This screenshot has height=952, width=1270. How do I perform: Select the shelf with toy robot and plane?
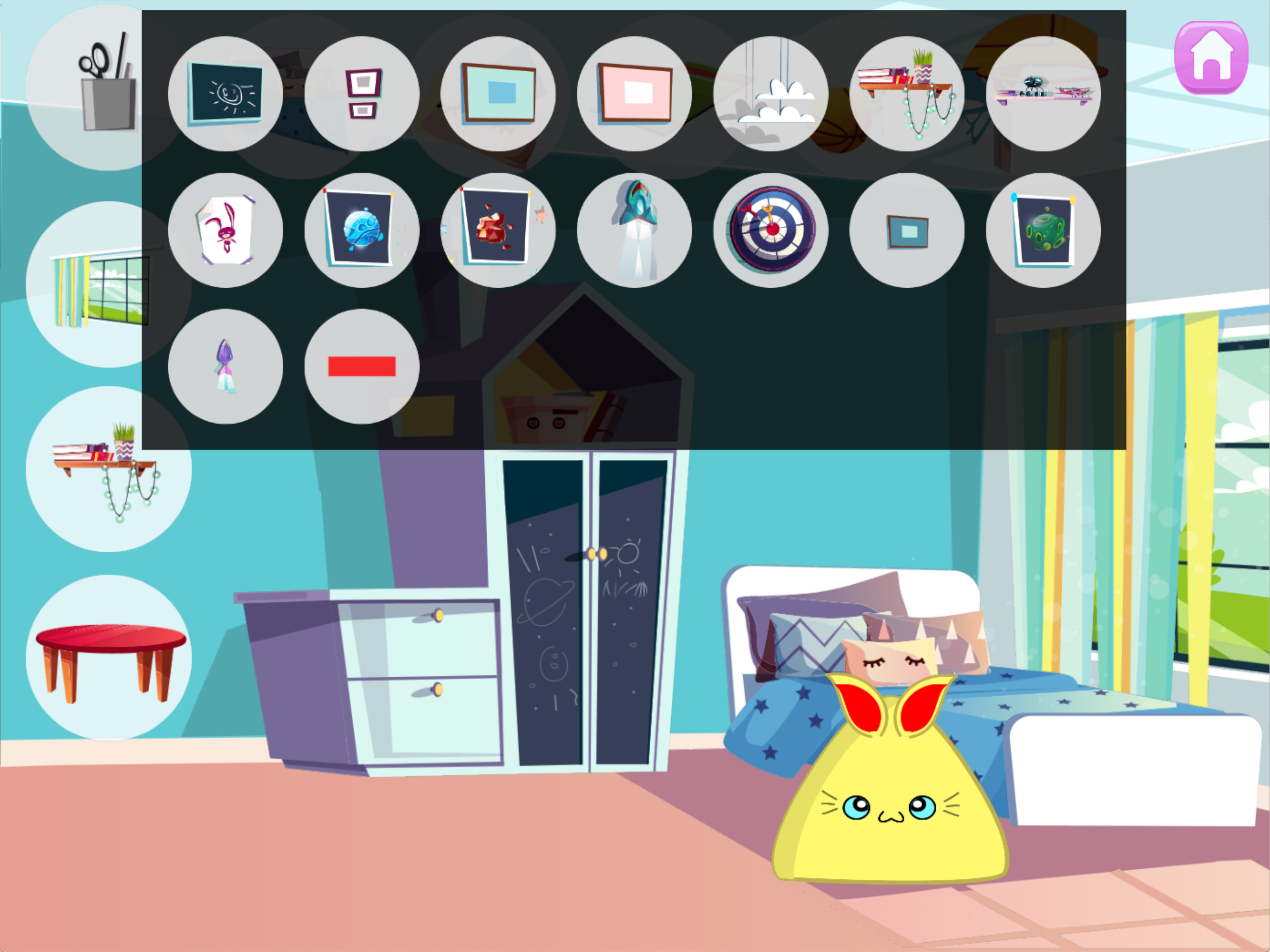pos(1043,93)
